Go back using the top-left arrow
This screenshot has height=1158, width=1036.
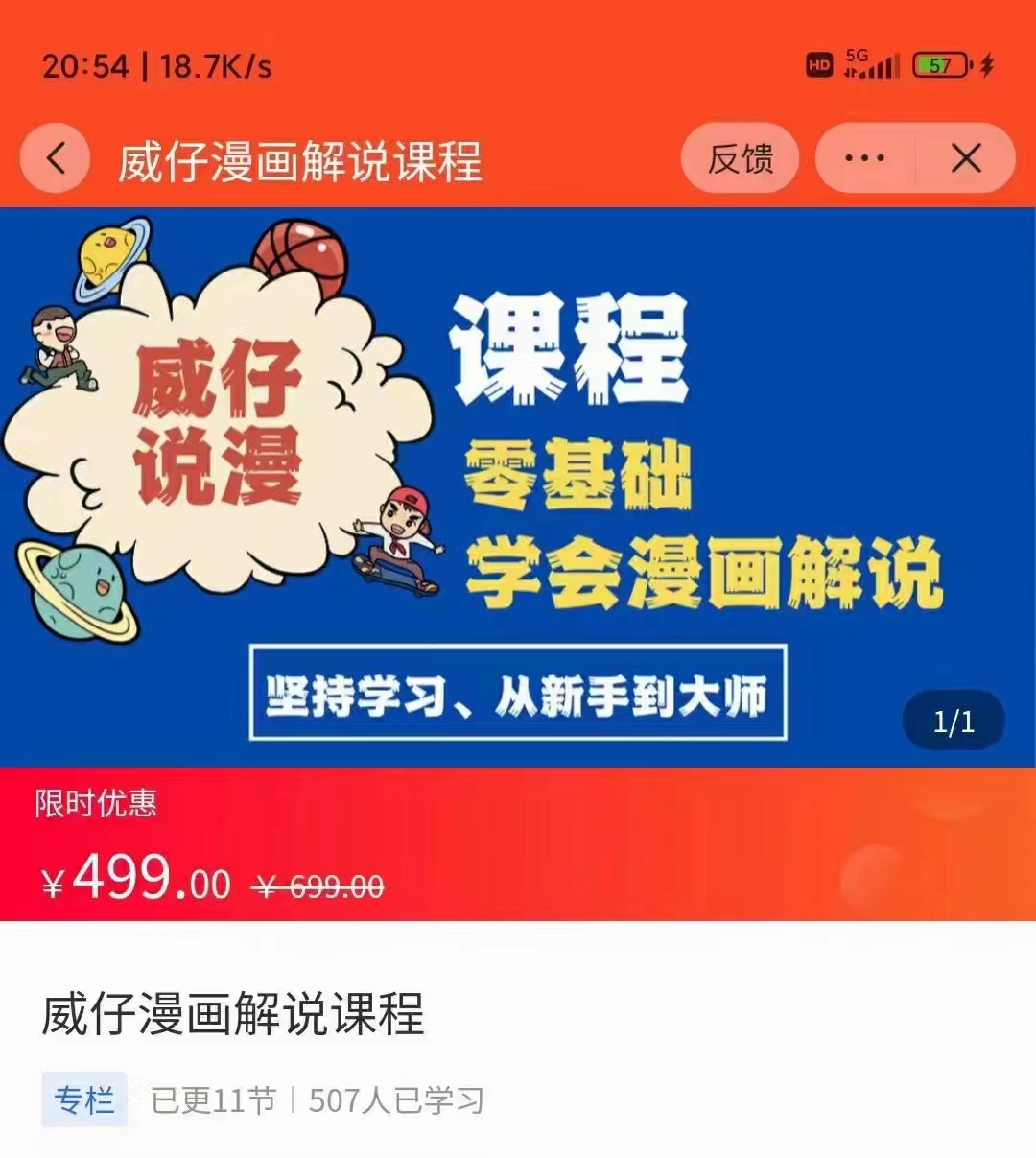click(x=56, y=158)
